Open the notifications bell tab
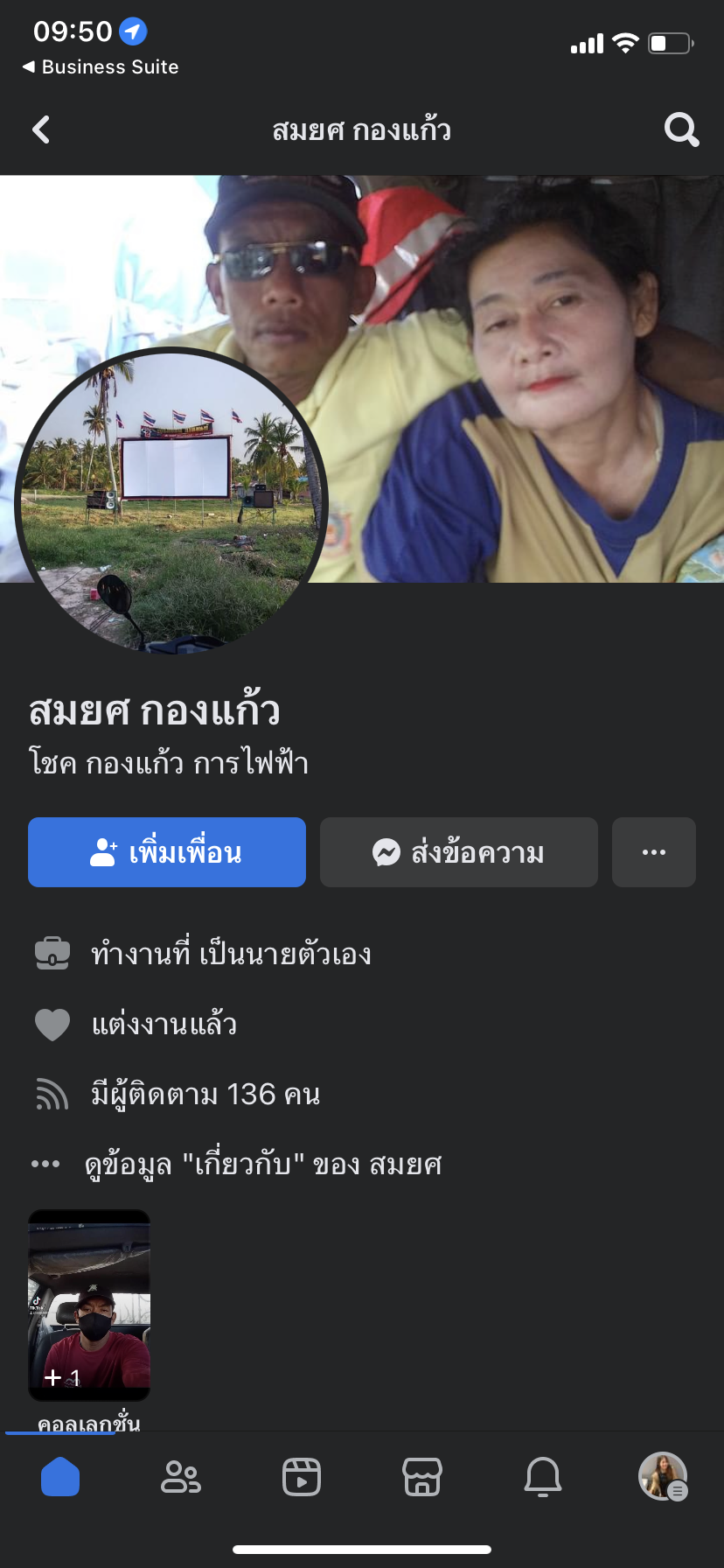724x1568 pixels. coord(542,1478)
